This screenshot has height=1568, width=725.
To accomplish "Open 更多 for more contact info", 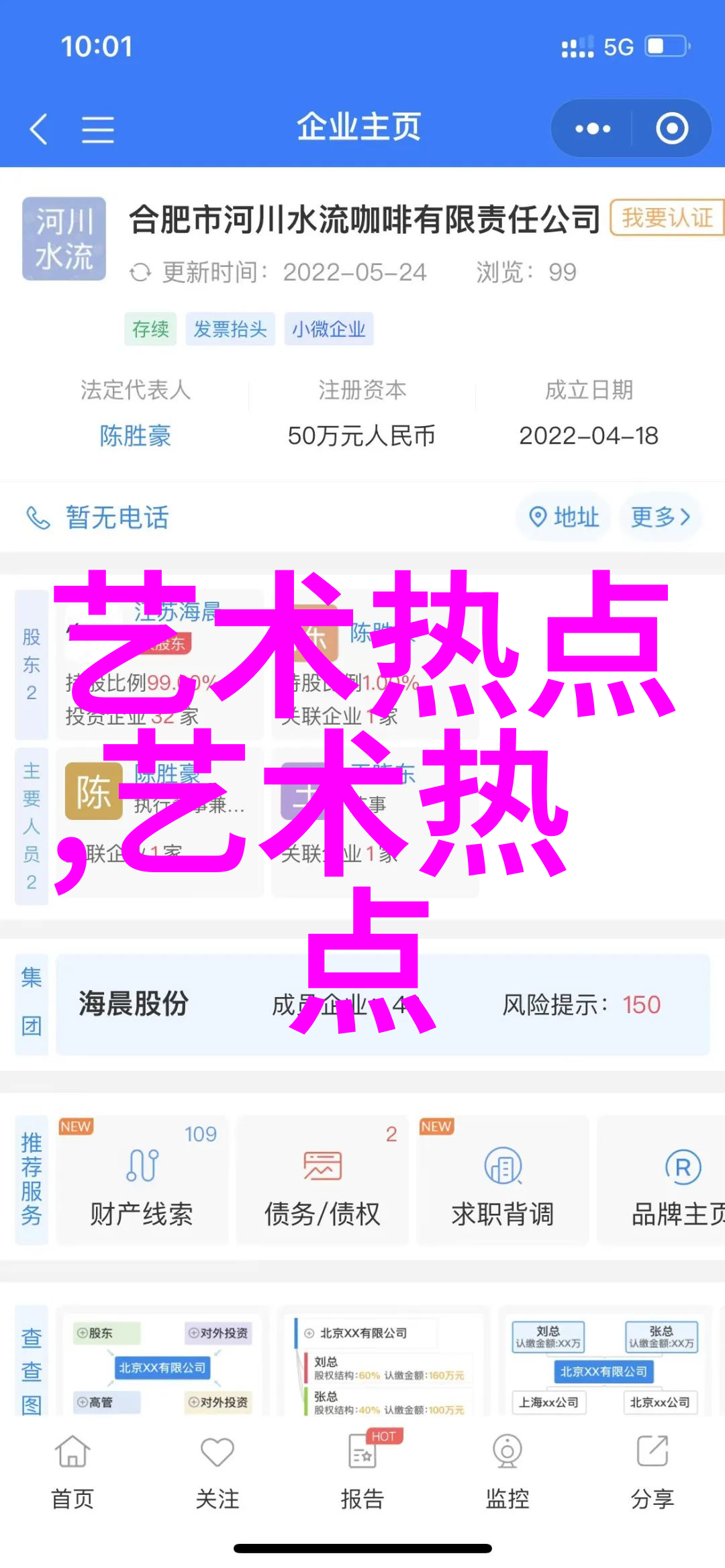I will point(661,517).
